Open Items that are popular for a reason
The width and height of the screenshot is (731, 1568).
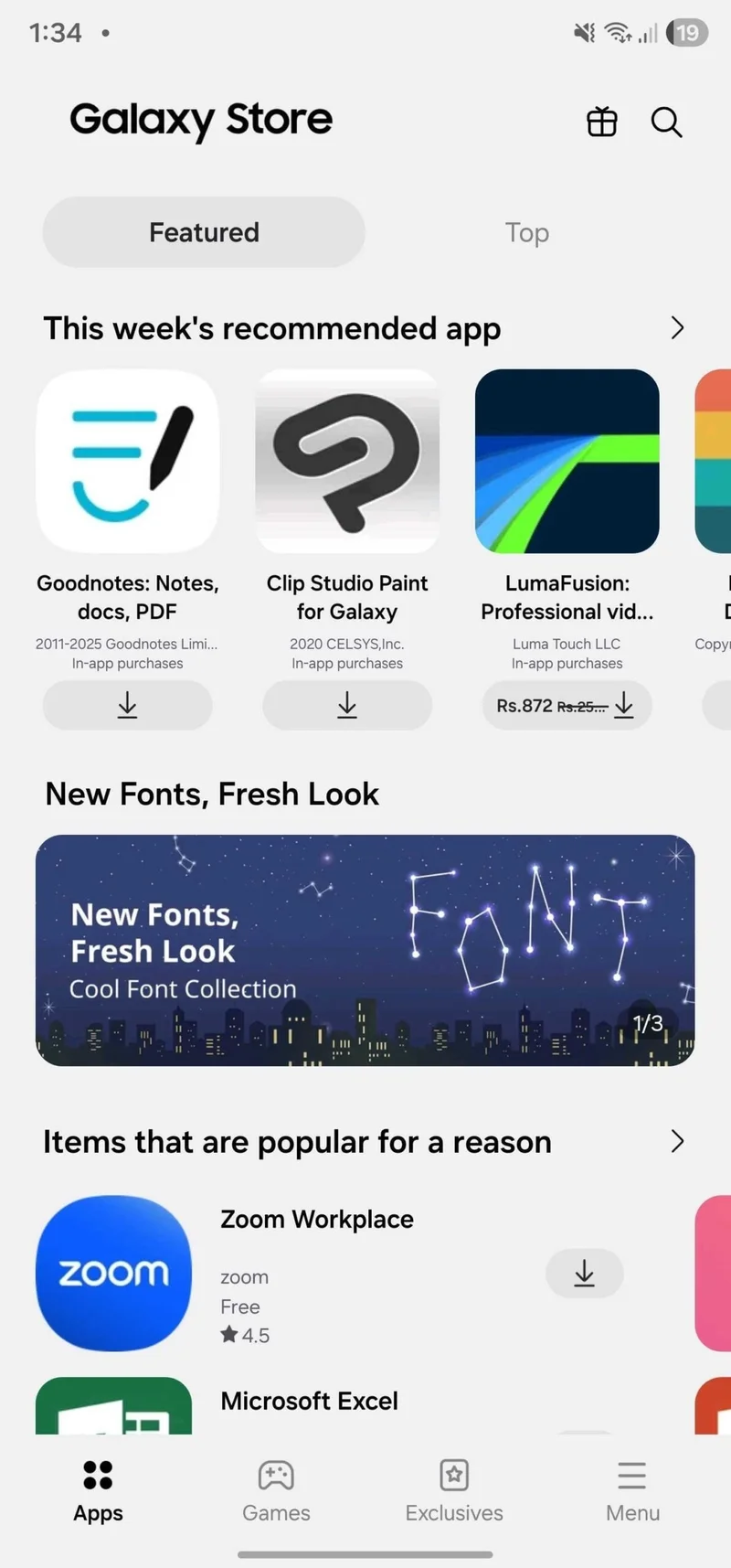[677, 1141]
